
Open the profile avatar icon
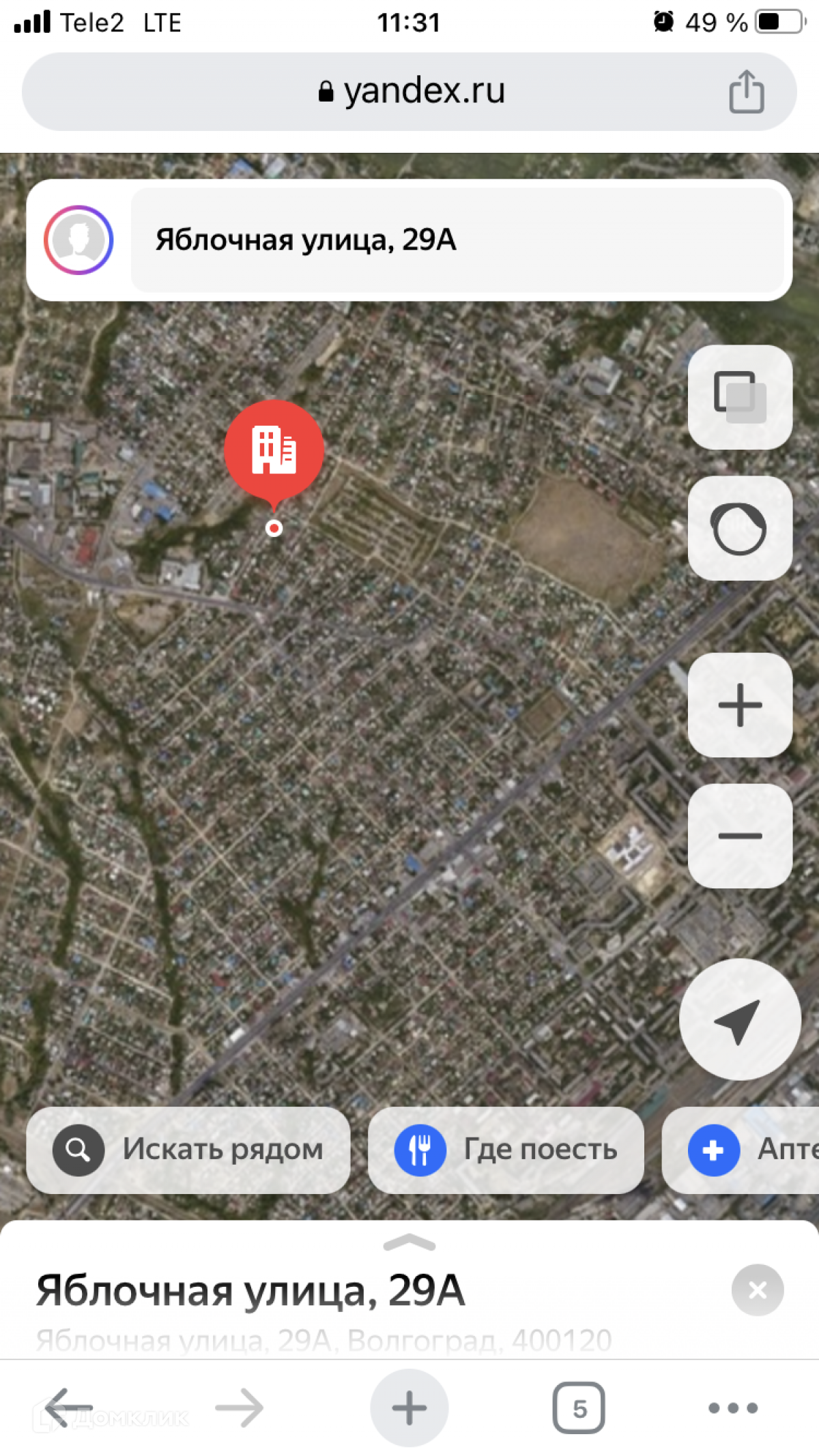78,240
